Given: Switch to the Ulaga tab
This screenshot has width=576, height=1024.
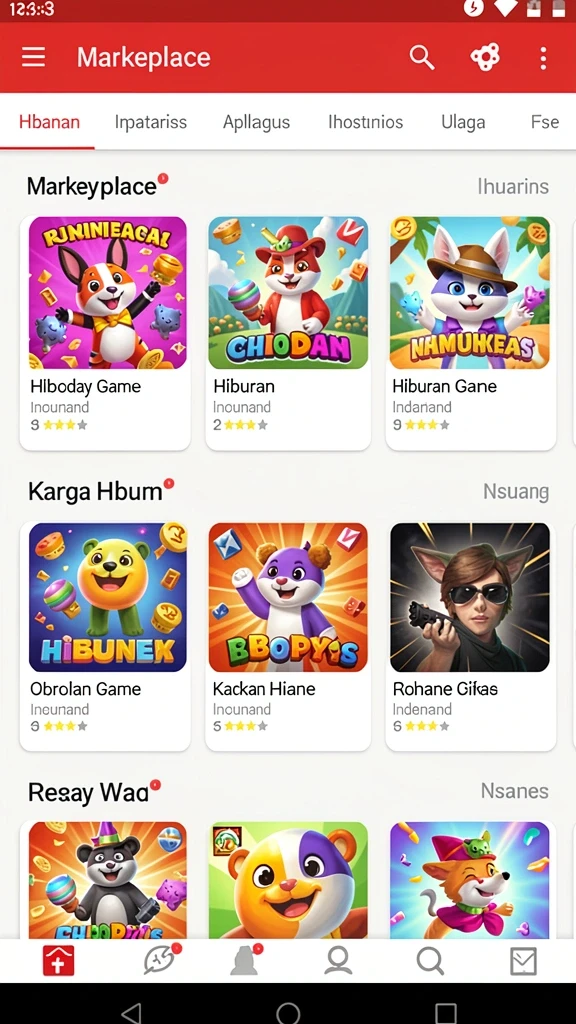Looking at the screenshot, I should pos(463,122).
